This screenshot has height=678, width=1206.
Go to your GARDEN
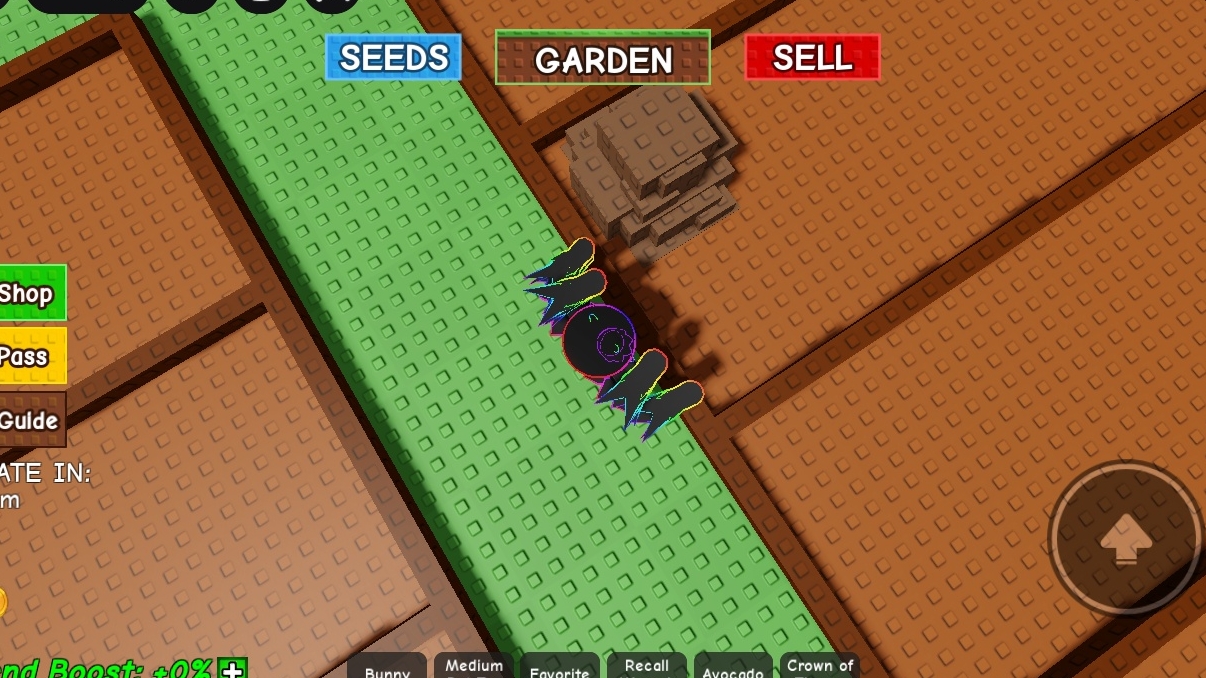pos(602,59)
